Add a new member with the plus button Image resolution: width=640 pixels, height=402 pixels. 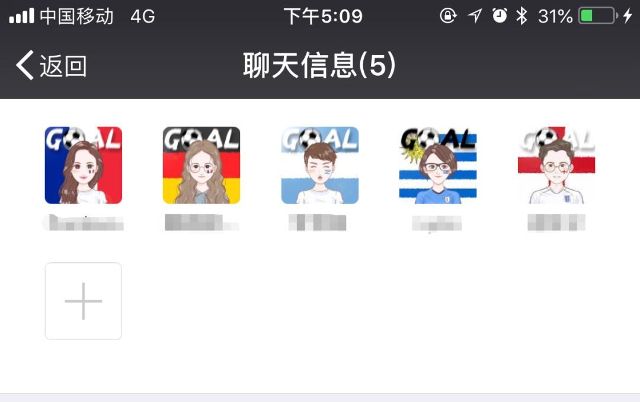(x=83, y=301)
